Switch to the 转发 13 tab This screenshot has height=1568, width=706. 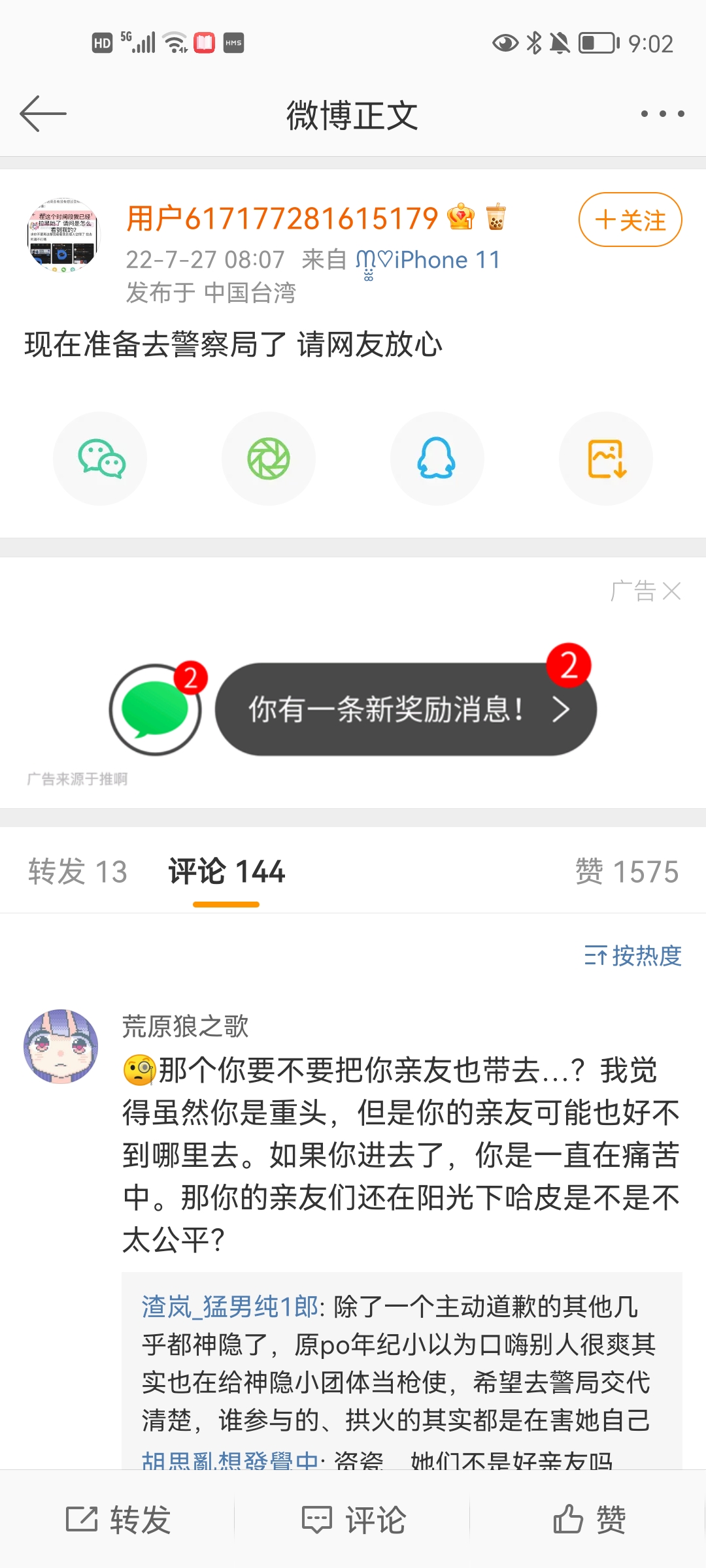[78, 872]
